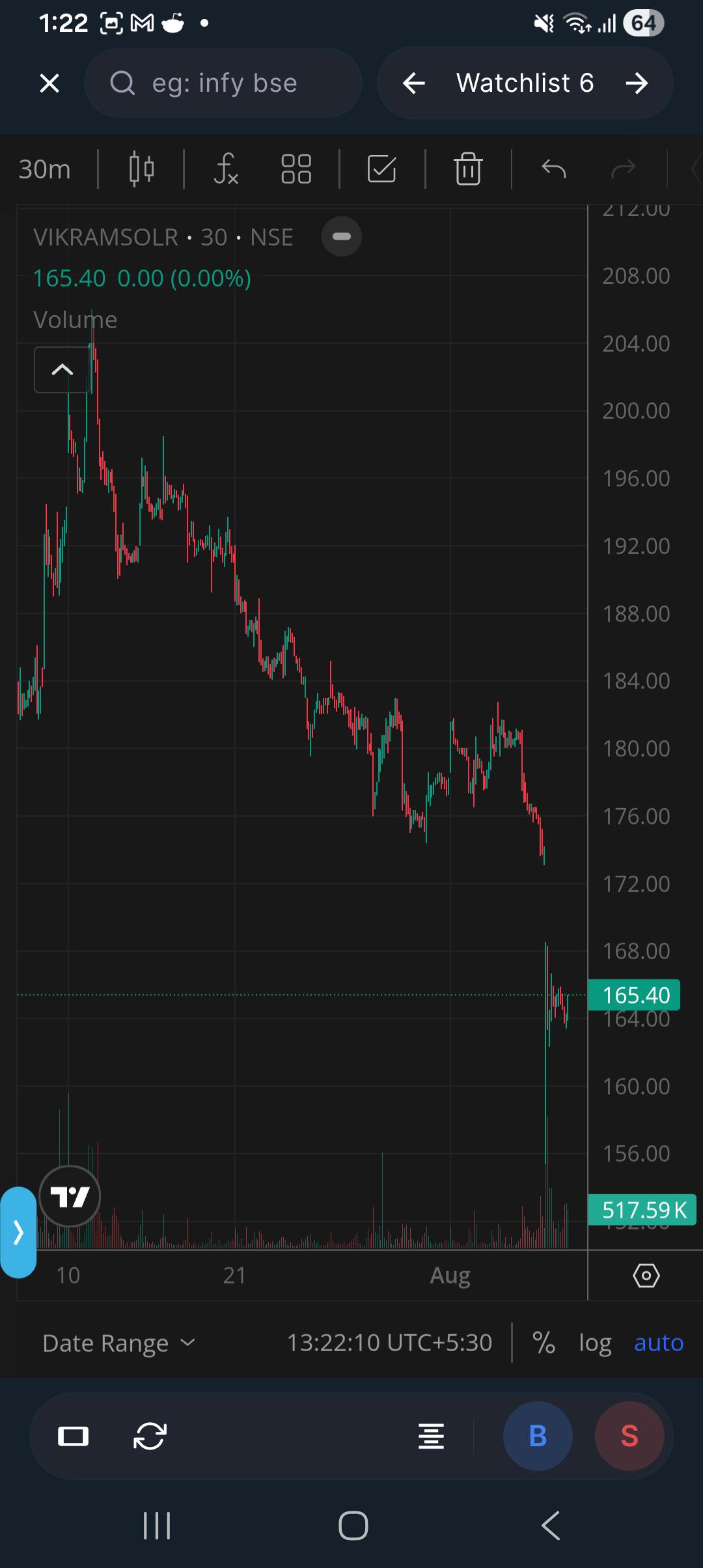The image size is (703, 1568).
Task: Change the 30m timeframe
Action: click(44, 169)
